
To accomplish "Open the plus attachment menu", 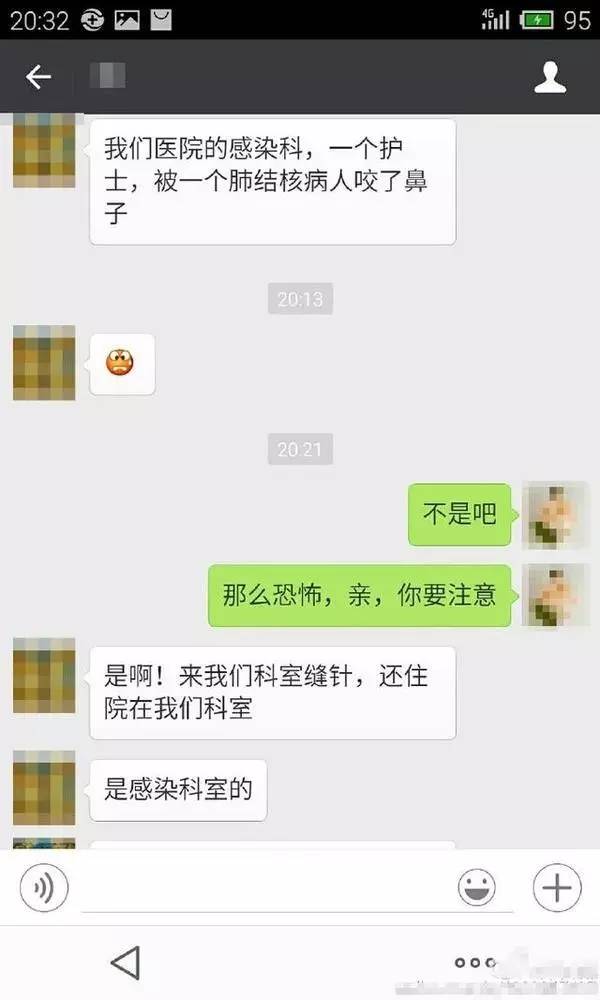I will tap(556, 886).
